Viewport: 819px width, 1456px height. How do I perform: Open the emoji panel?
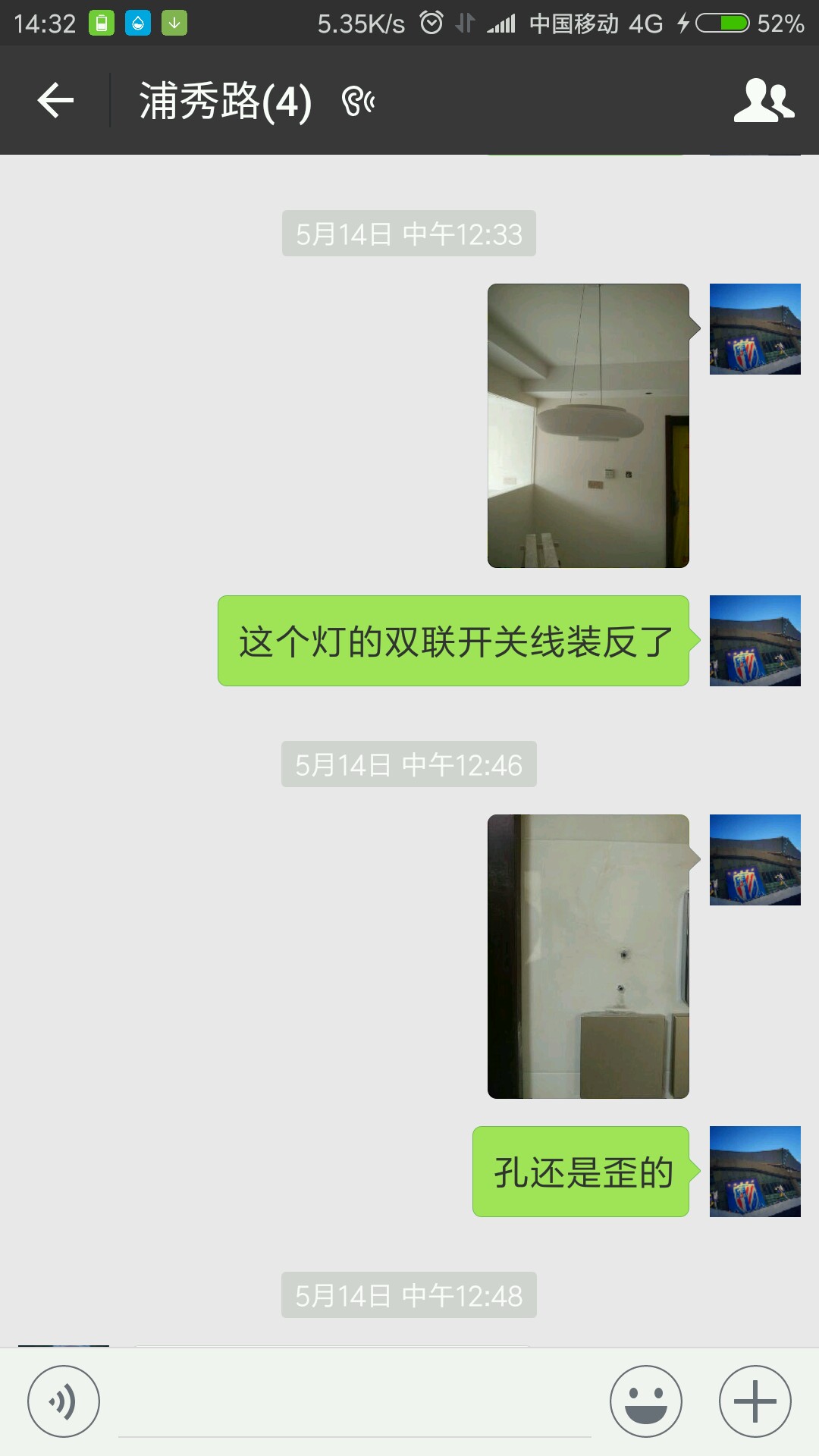coord(646,1401)
